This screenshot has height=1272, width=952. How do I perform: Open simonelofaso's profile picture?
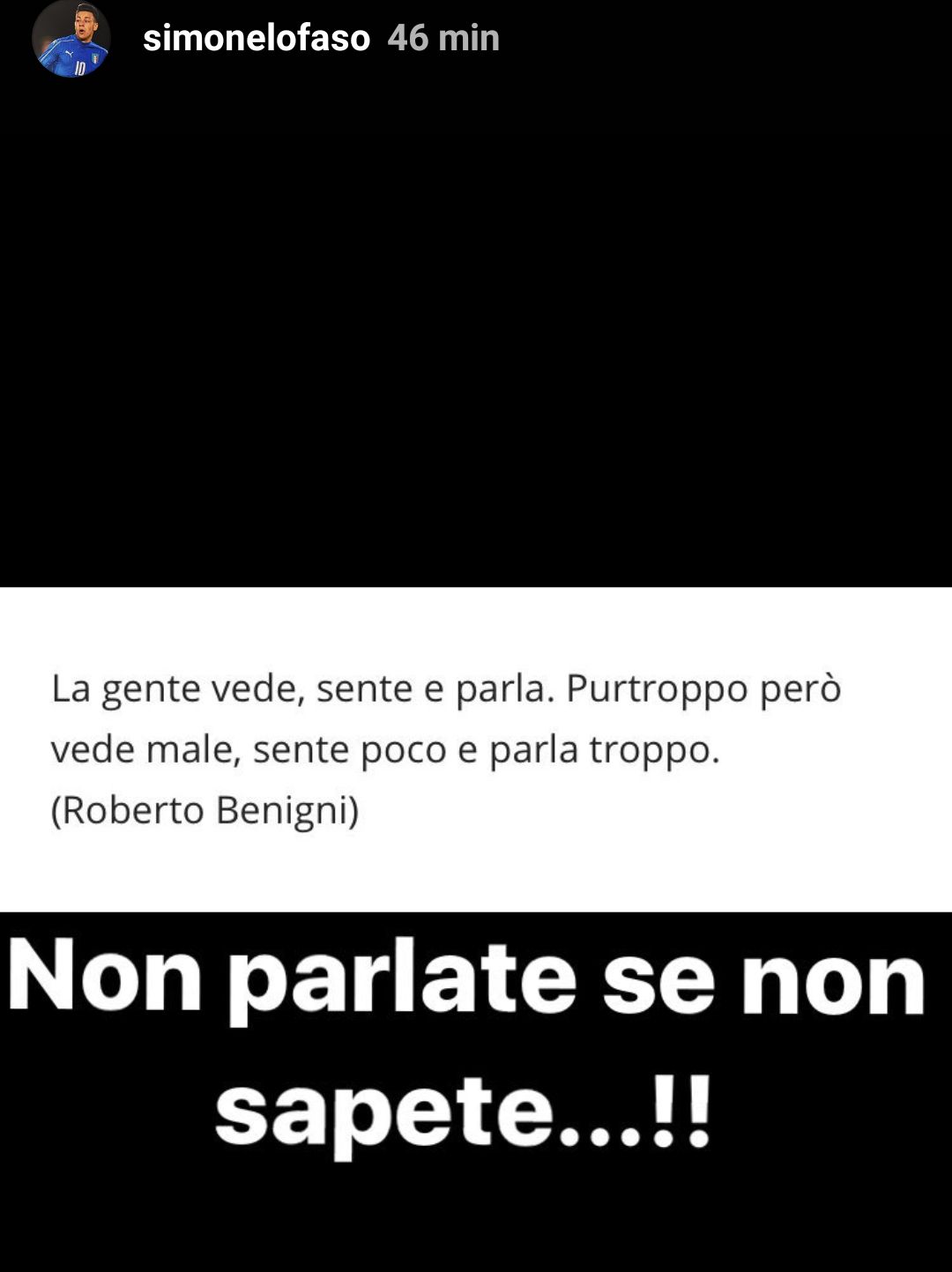tap(71, 40)
